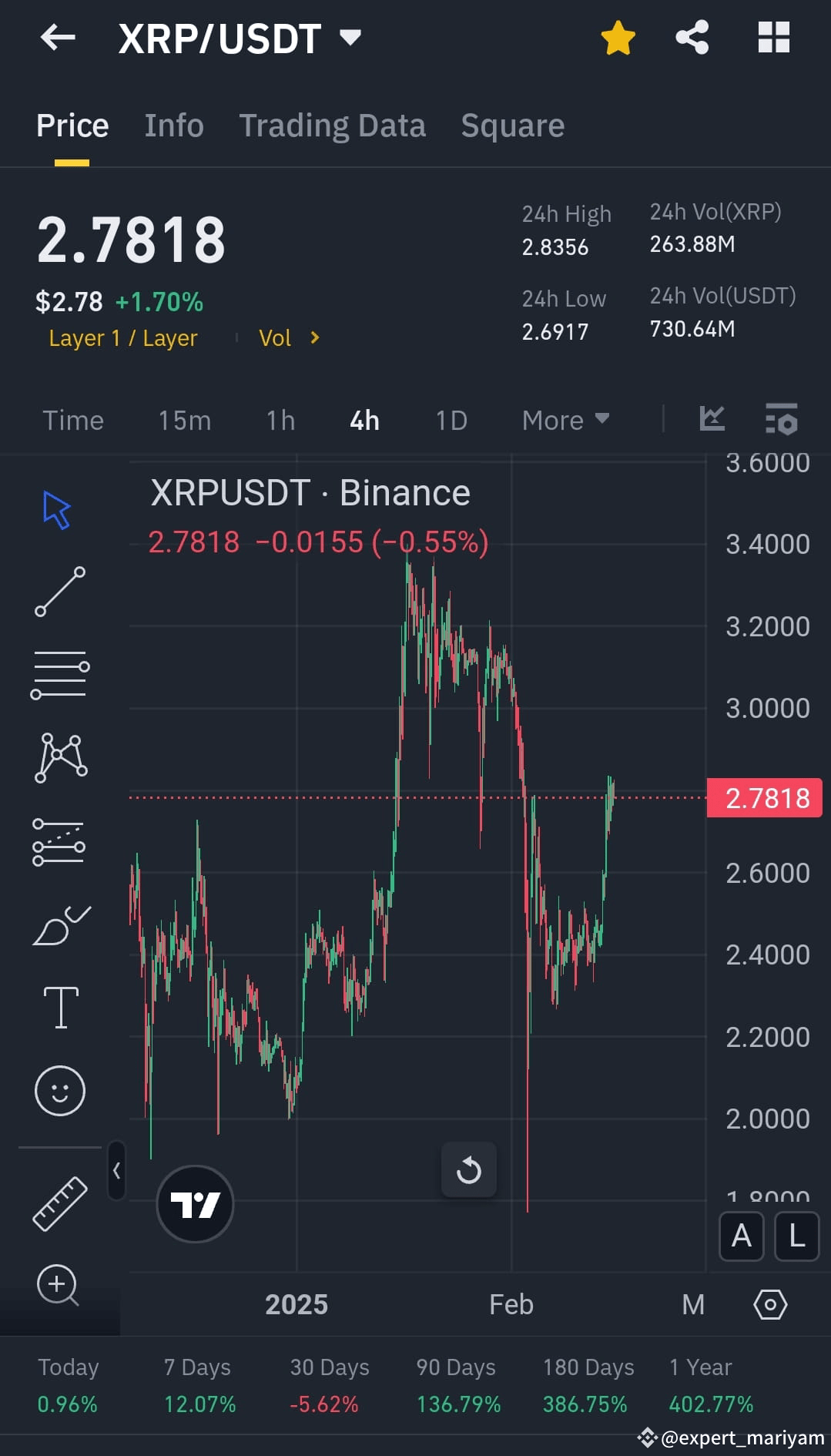Image resolution: width=831 pixels, height=1456 pixels.
Task: Collapse the drawing tools sidebar
Action: [116, 1170]
